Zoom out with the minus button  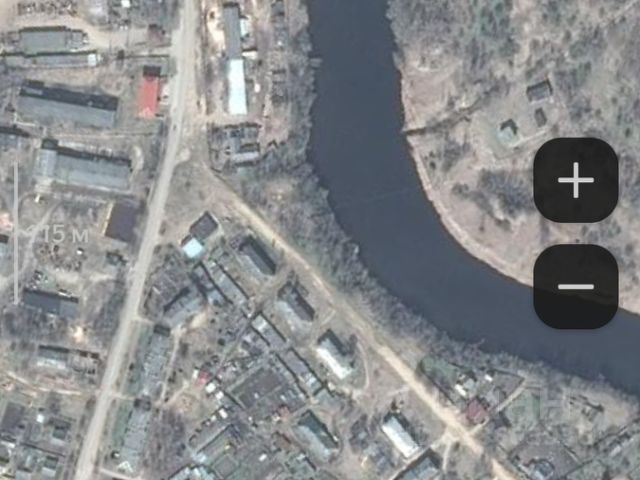point(575,286)
